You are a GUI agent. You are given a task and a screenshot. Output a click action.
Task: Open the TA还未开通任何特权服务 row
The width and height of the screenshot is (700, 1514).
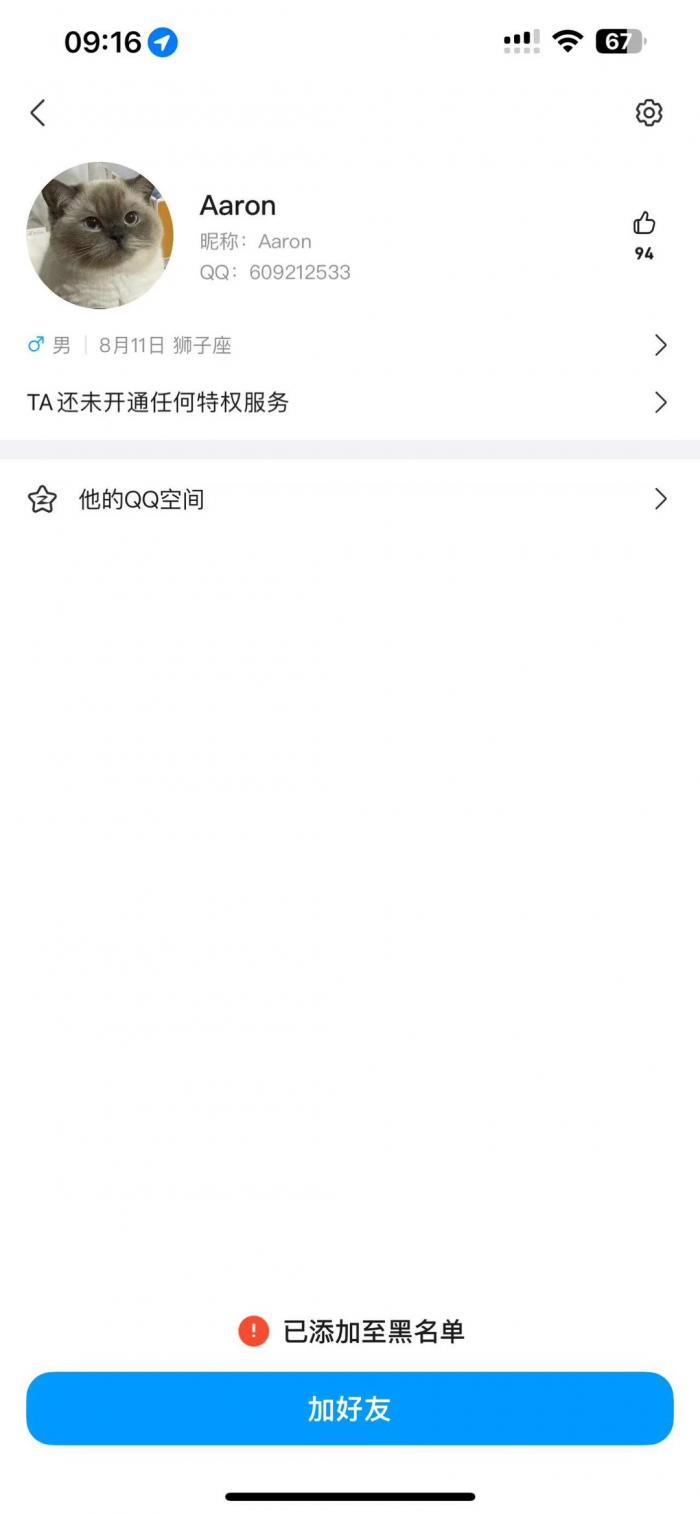point(350,402)
